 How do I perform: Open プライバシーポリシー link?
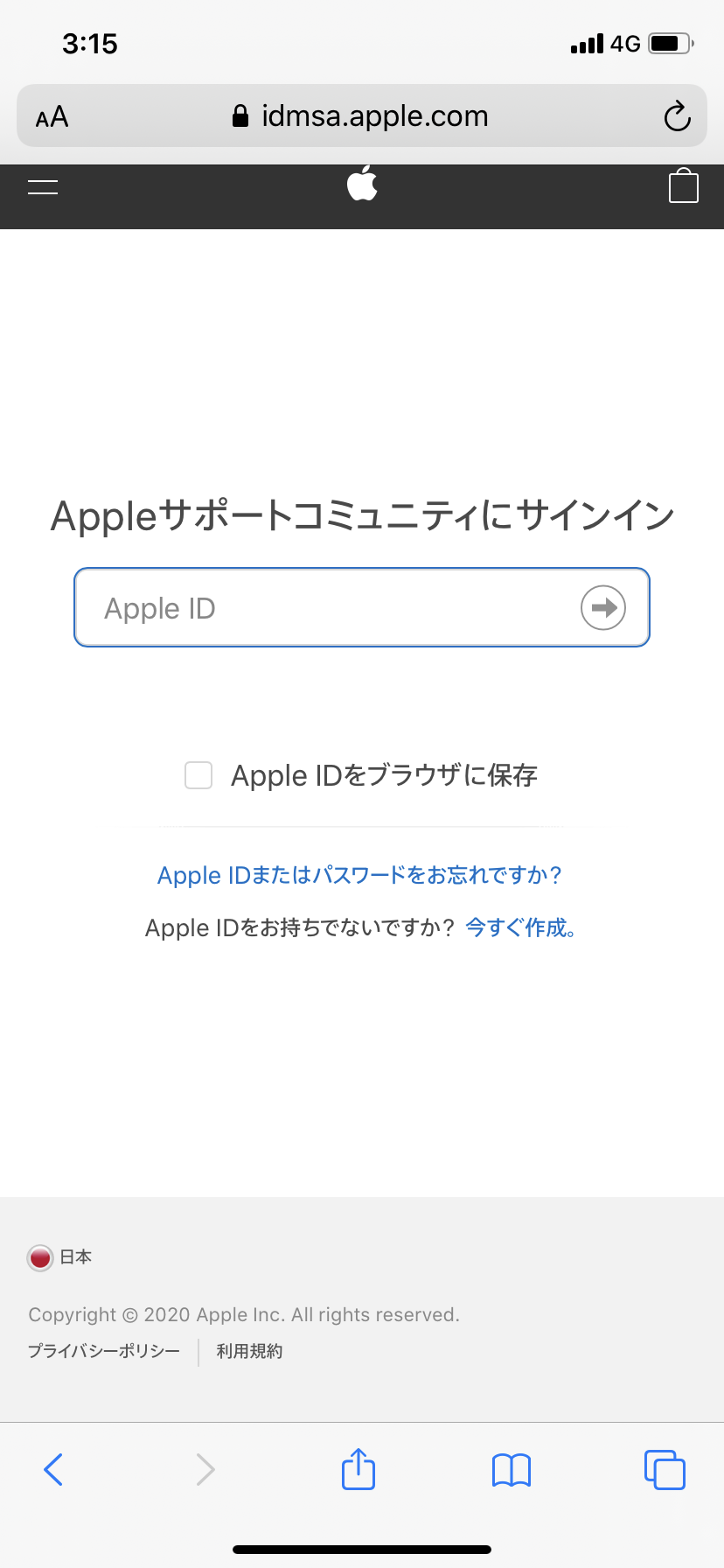pyautogui.click(x=104, y=1351)
